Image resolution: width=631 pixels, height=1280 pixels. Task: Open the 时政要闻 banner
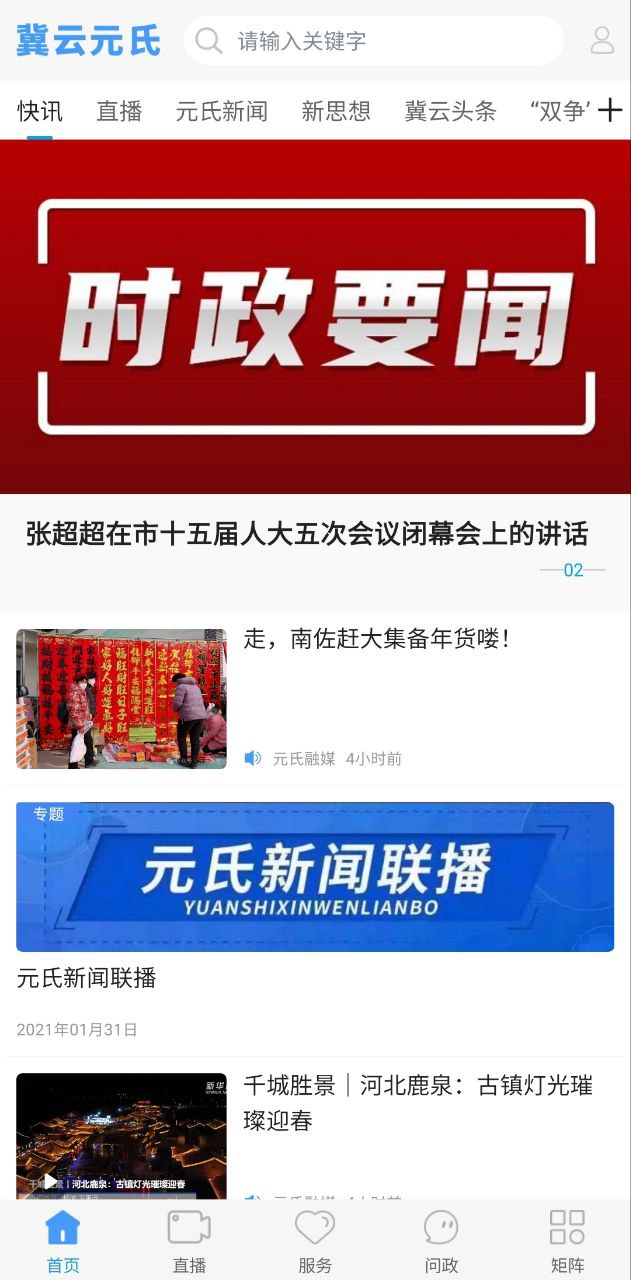(x=315, y=316)
